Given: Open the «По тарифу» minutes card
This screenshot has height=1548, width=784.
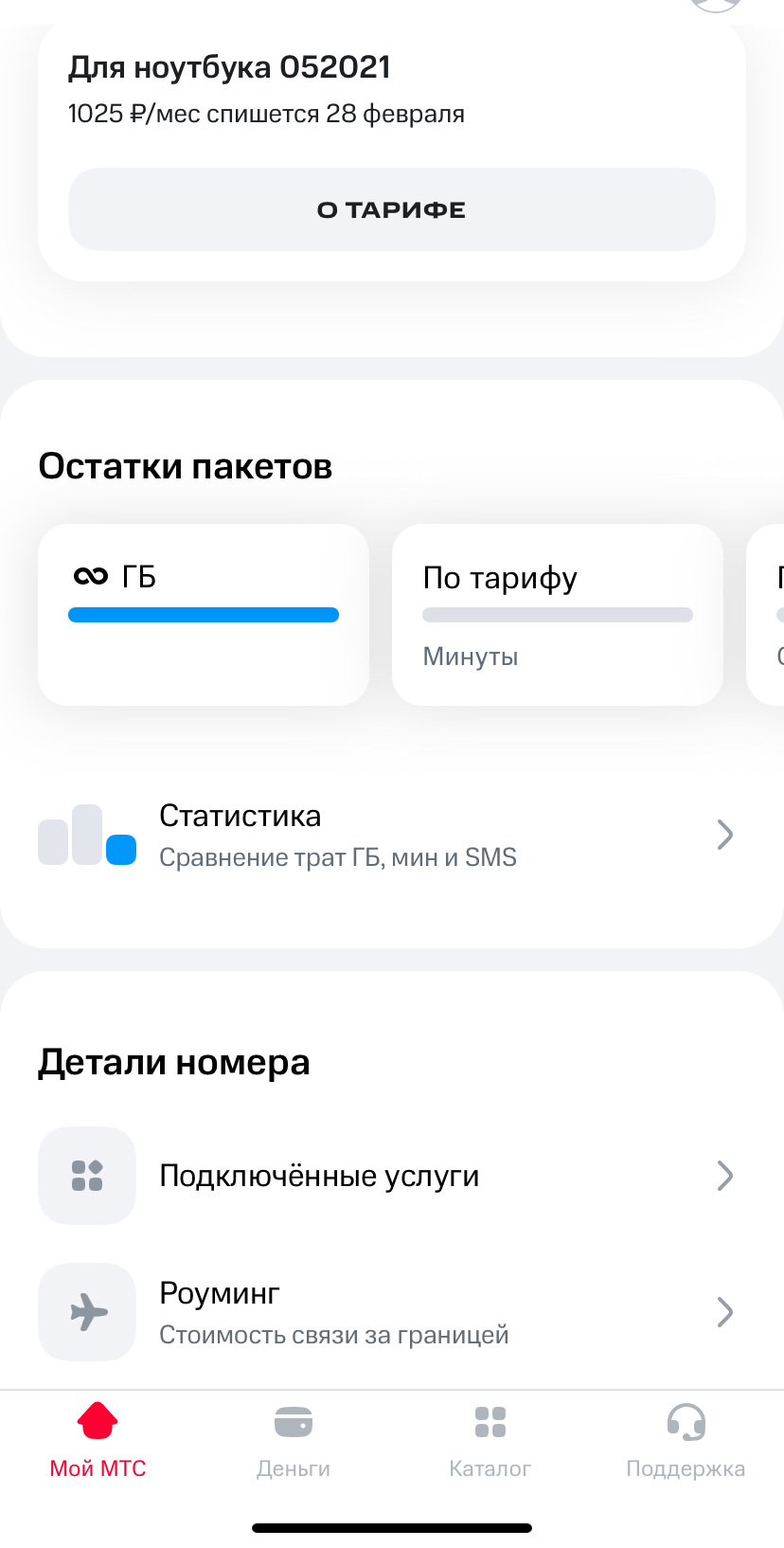Looking at the screenshot, I should click(557, 614).
